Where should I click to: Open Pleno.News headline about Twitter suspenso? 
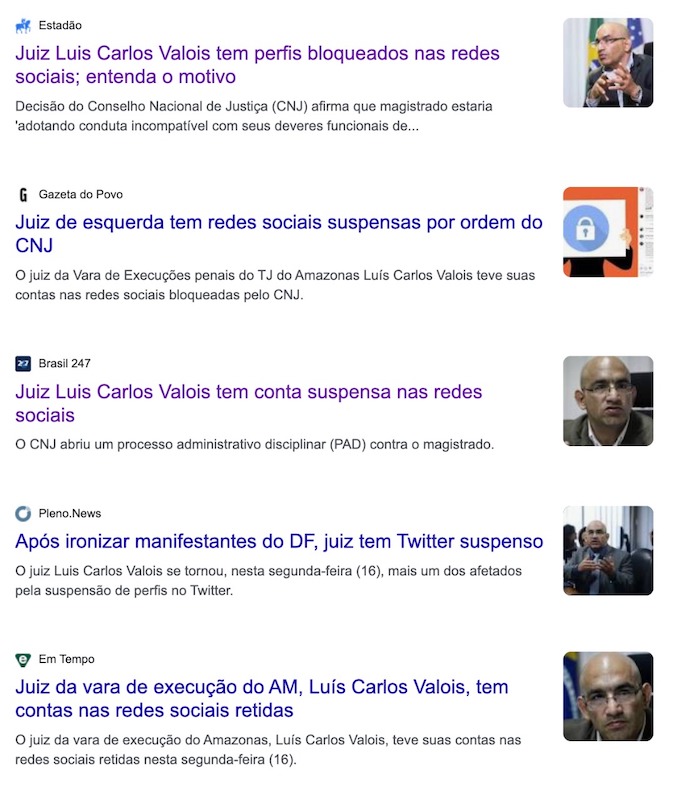279,542
